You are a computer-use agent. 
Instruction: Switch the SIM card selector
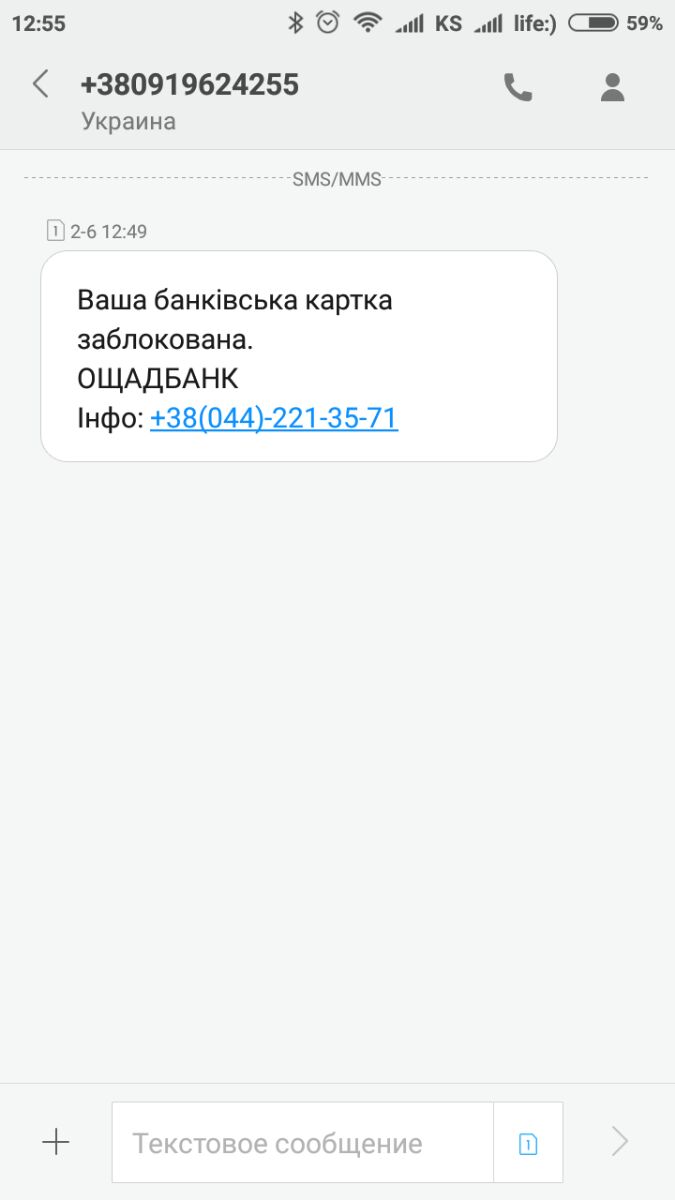click(x=528, y=1143)
